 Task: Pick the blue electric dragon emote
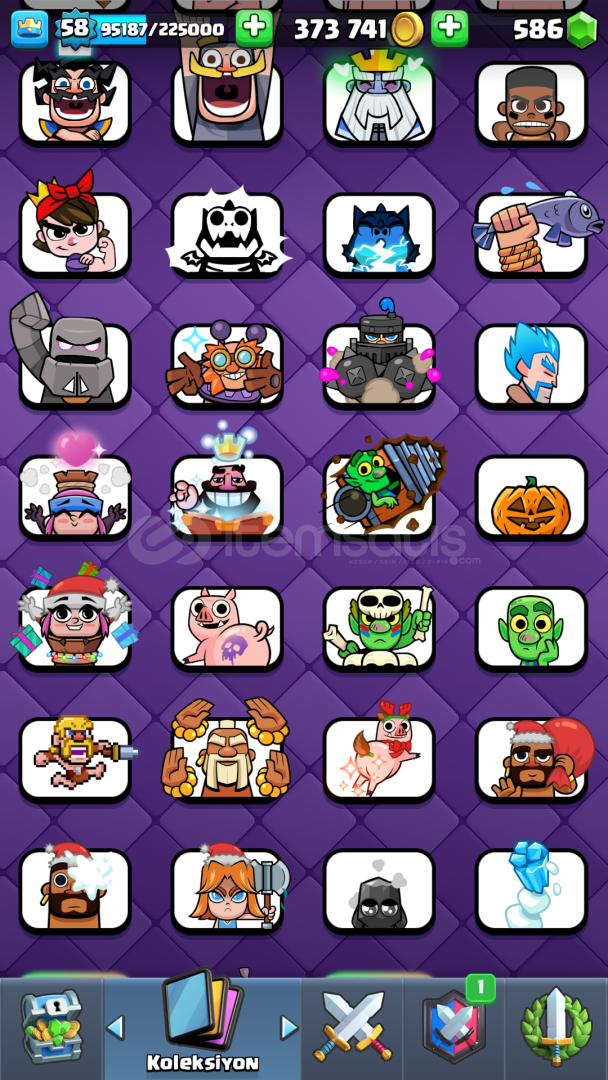coord(379,235)
